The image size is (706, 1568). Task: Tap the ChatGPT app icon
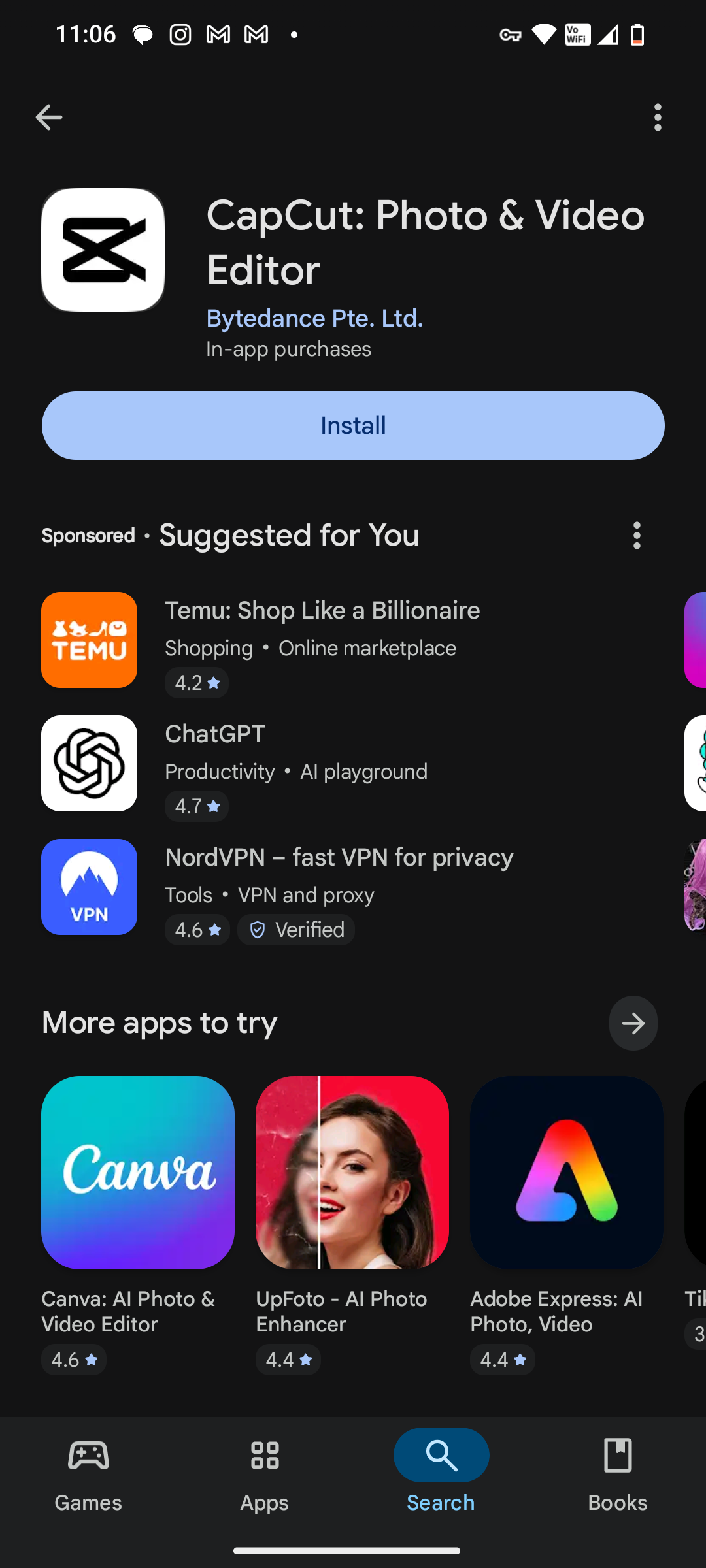point(89,763)
